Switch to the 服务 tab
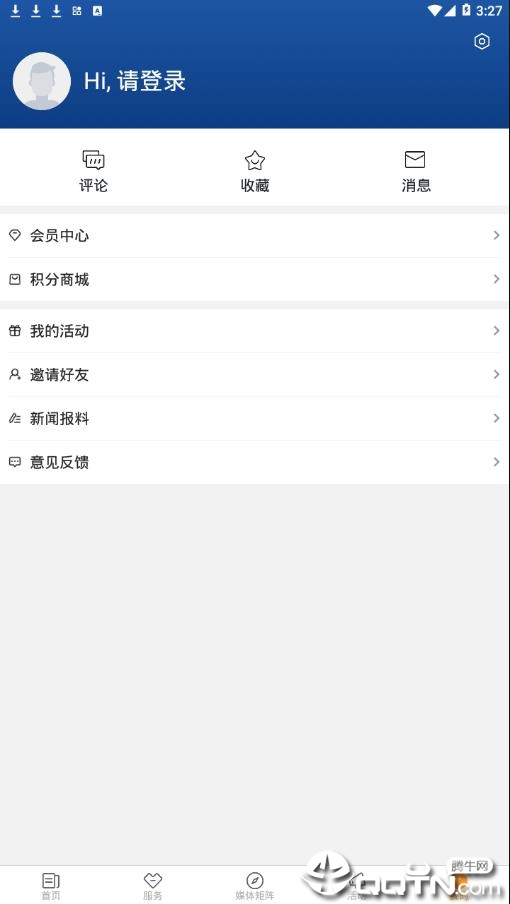510x904 pixels. 153,886
